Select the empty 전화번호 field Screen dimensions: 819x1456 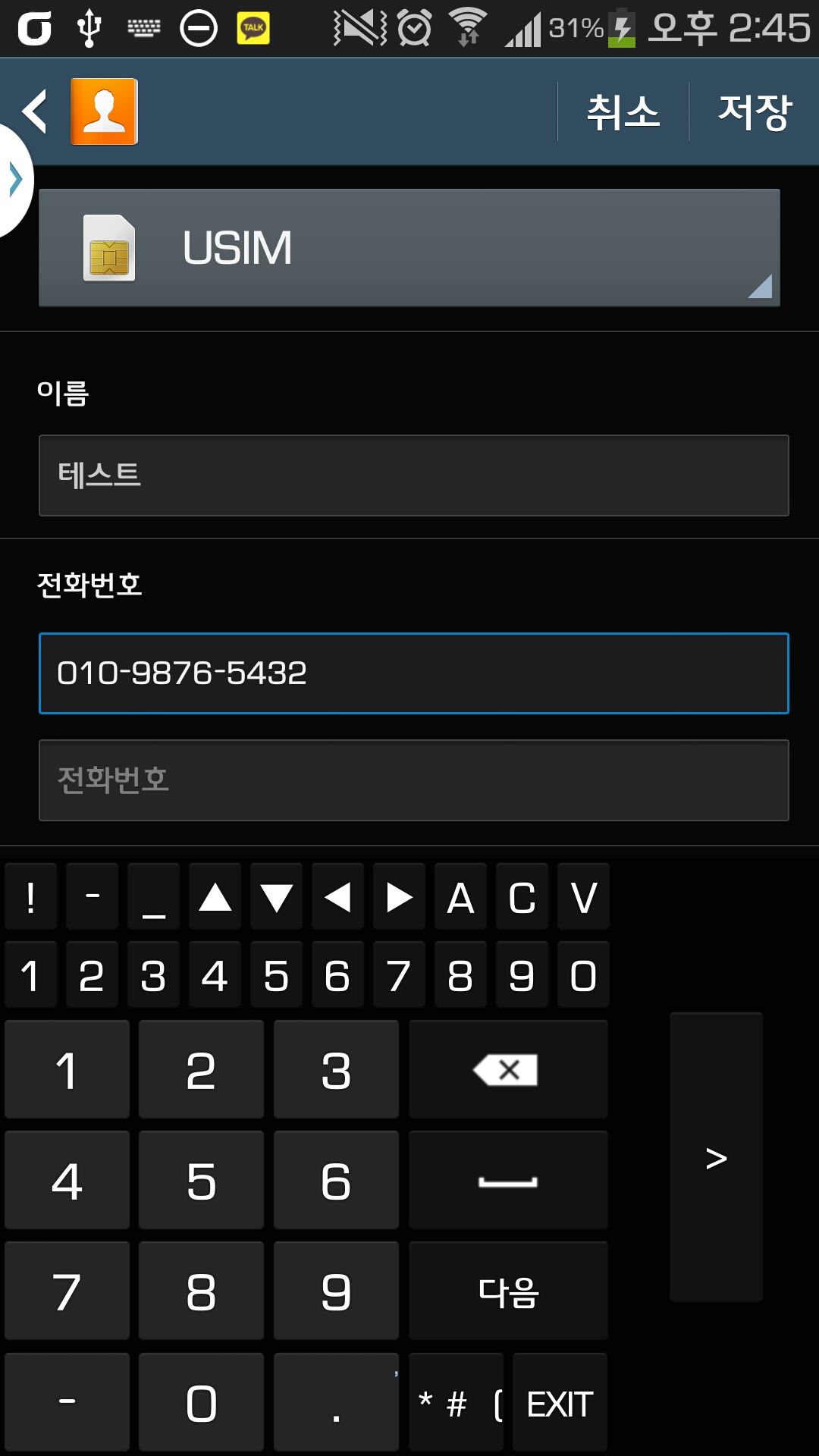414,780
